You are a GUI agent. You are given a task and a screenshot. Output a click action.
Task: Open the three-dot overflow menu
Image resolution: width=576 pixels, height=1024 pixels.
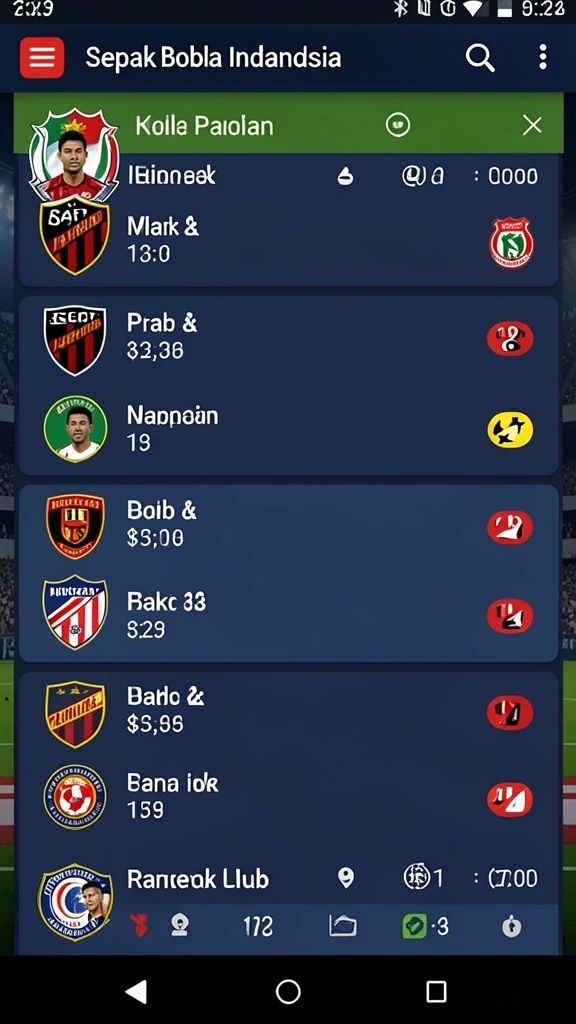pyautogui.click(x=542, y=57)
